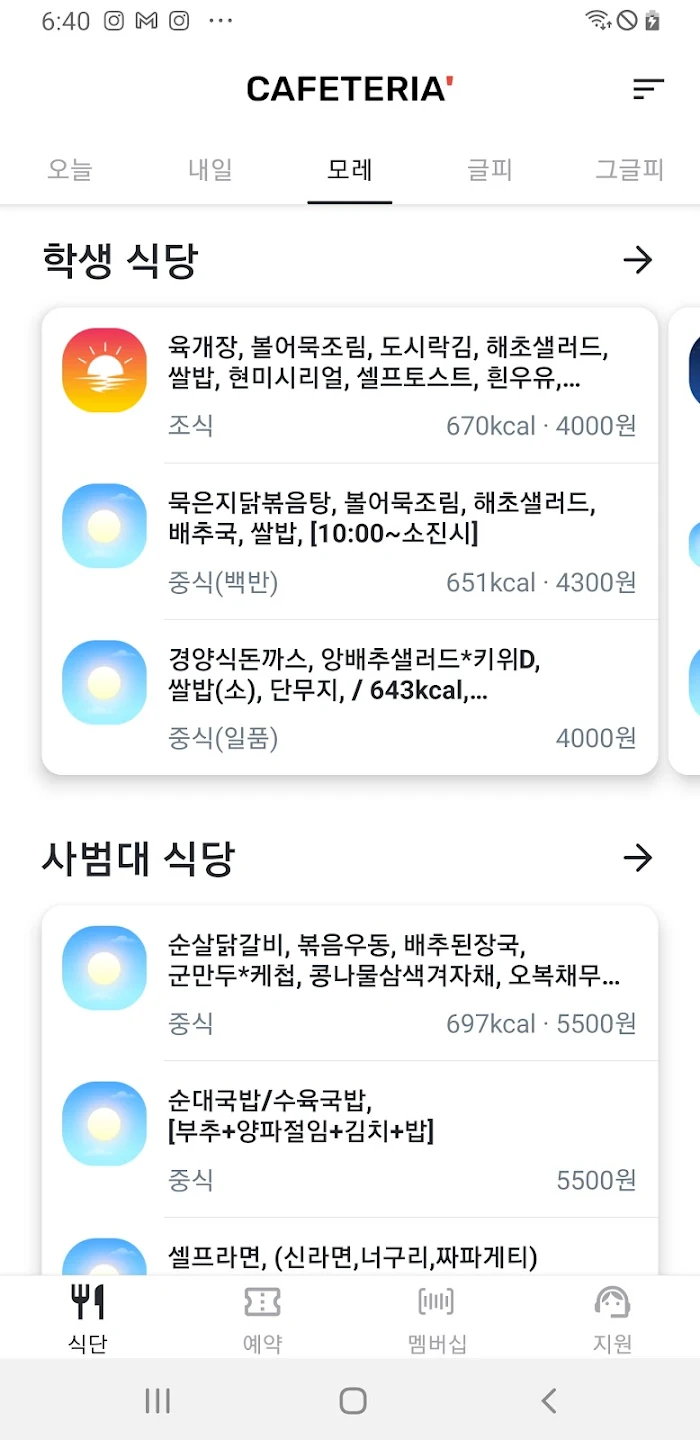Select the 글피 tab
This screenshot has width=700, height=1440.
(x=490, y=169)
